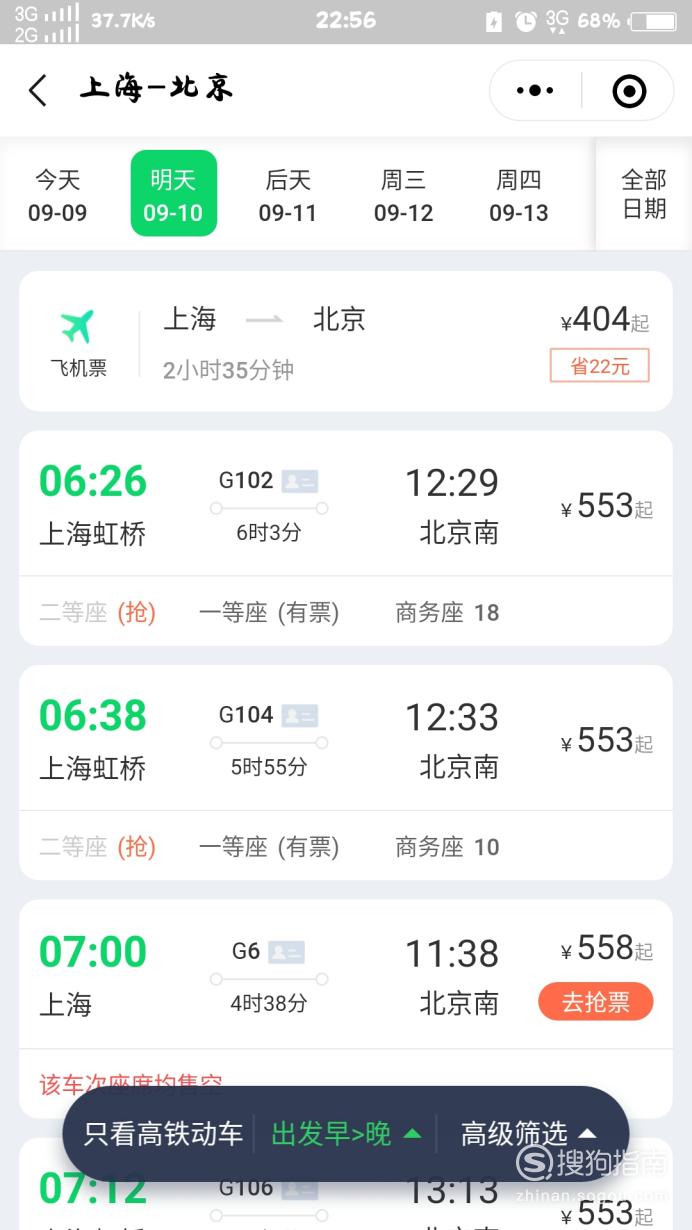Open train G104 departing 06:38
This screenshot has height=1230, width=692.
(x=346, y=773)
